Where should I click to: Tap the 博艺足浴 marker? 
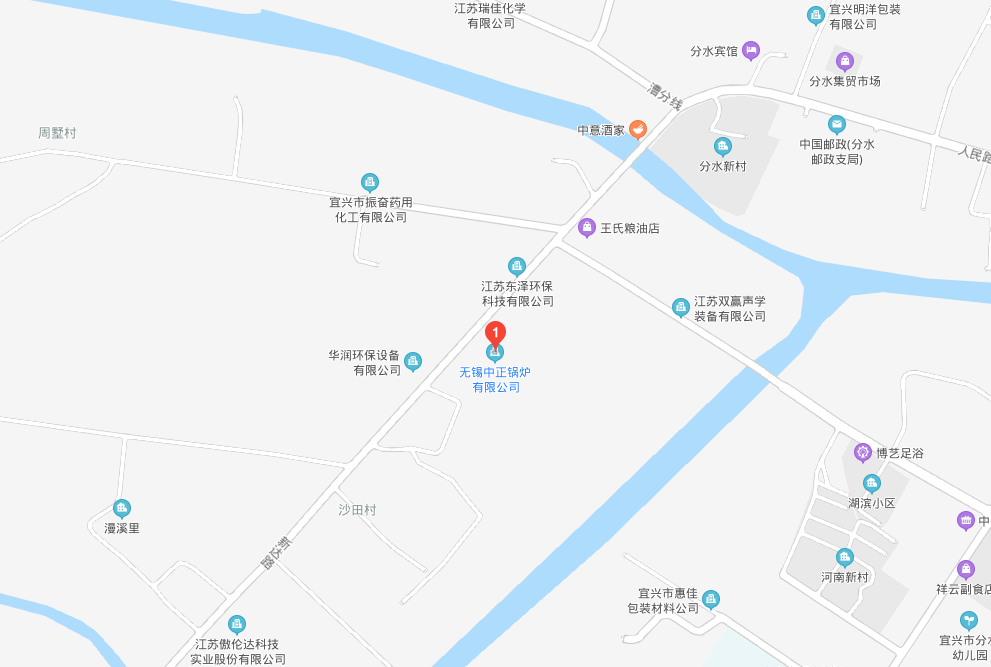pos(863,452)
